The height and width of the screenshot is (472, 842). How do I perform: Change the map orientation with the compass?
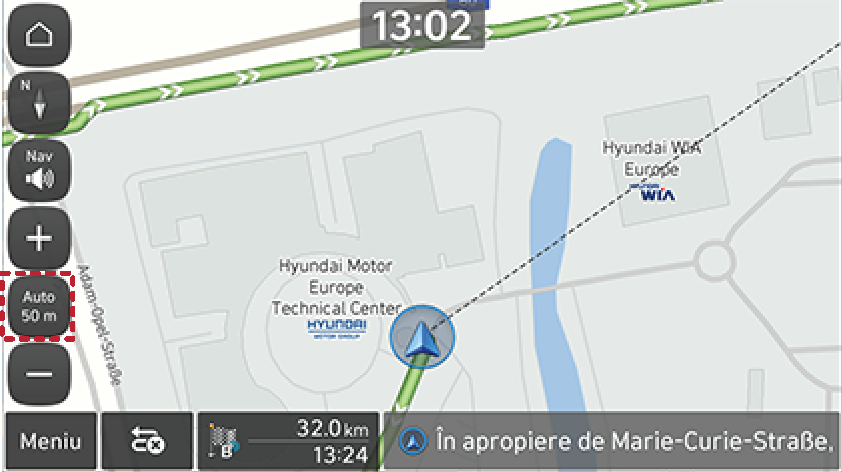pos(39,103)
